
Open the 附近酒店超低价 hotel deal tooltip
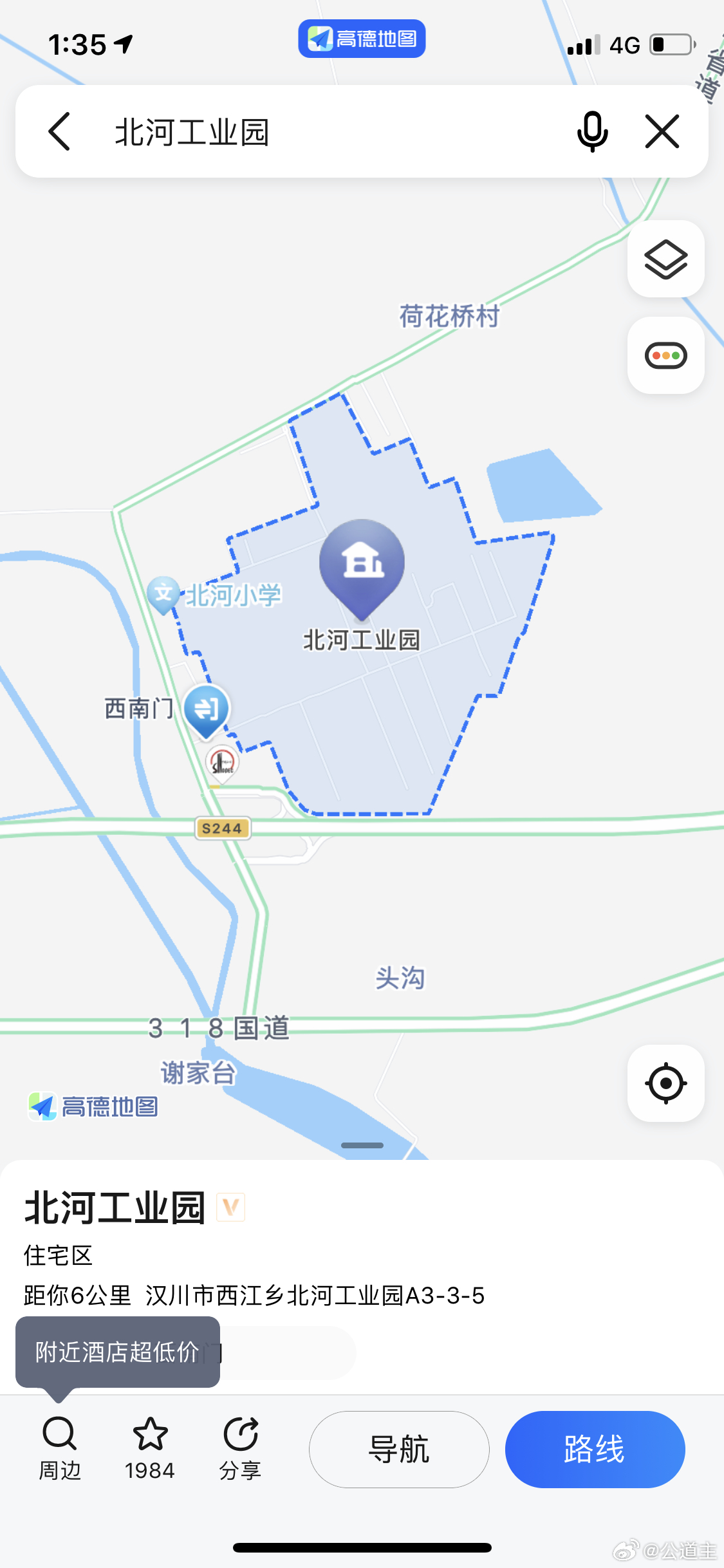(x=118, y=1352)
